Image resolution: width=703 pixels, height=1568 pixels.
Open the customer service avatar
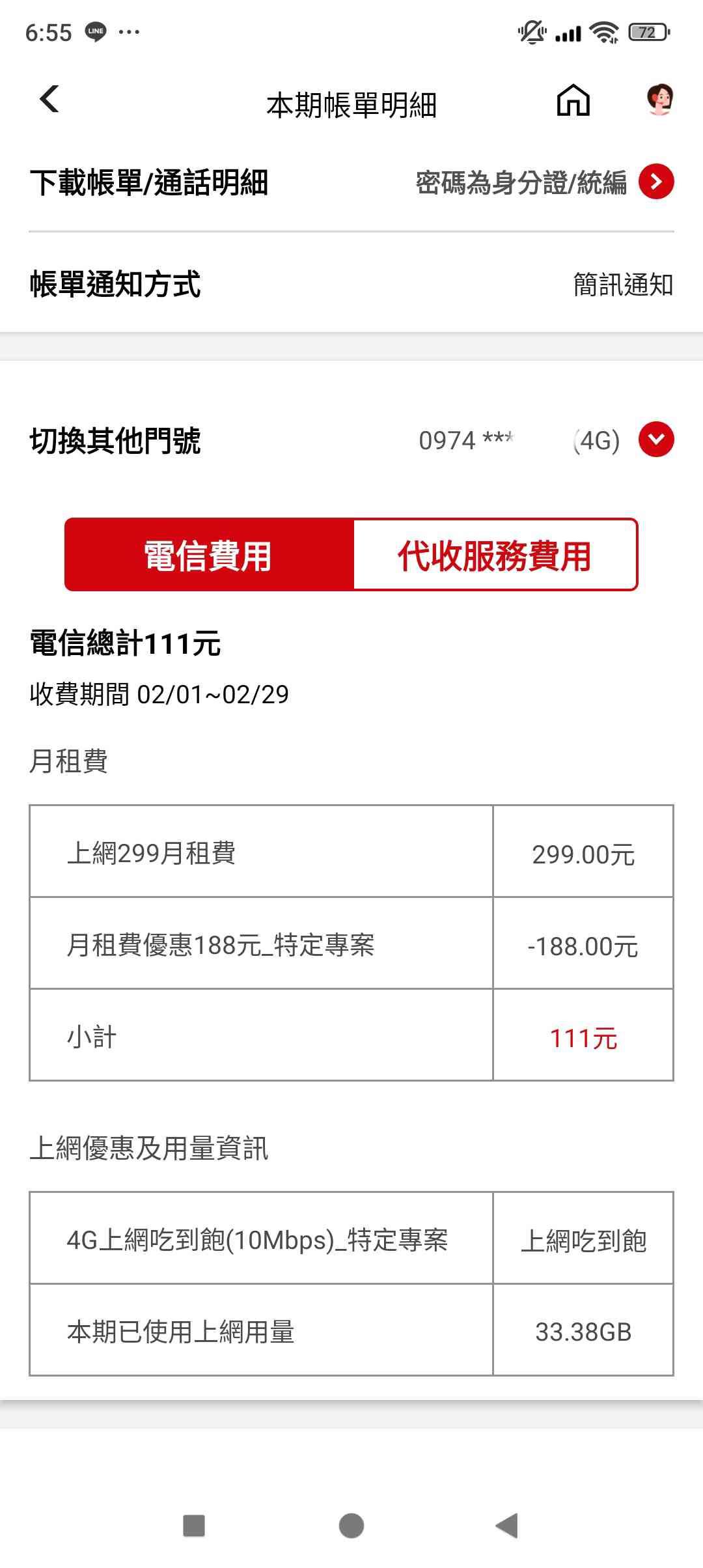click(659, 100)
